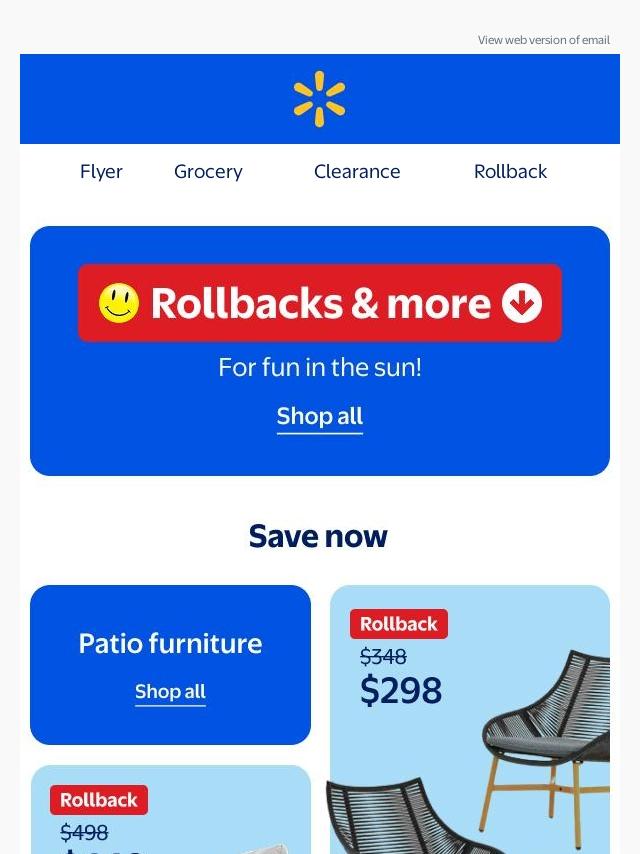Image resolution: width=640 pixels, height=854 pixels.
Task: Open the $498 rollback product card
Action: [170, 815]
